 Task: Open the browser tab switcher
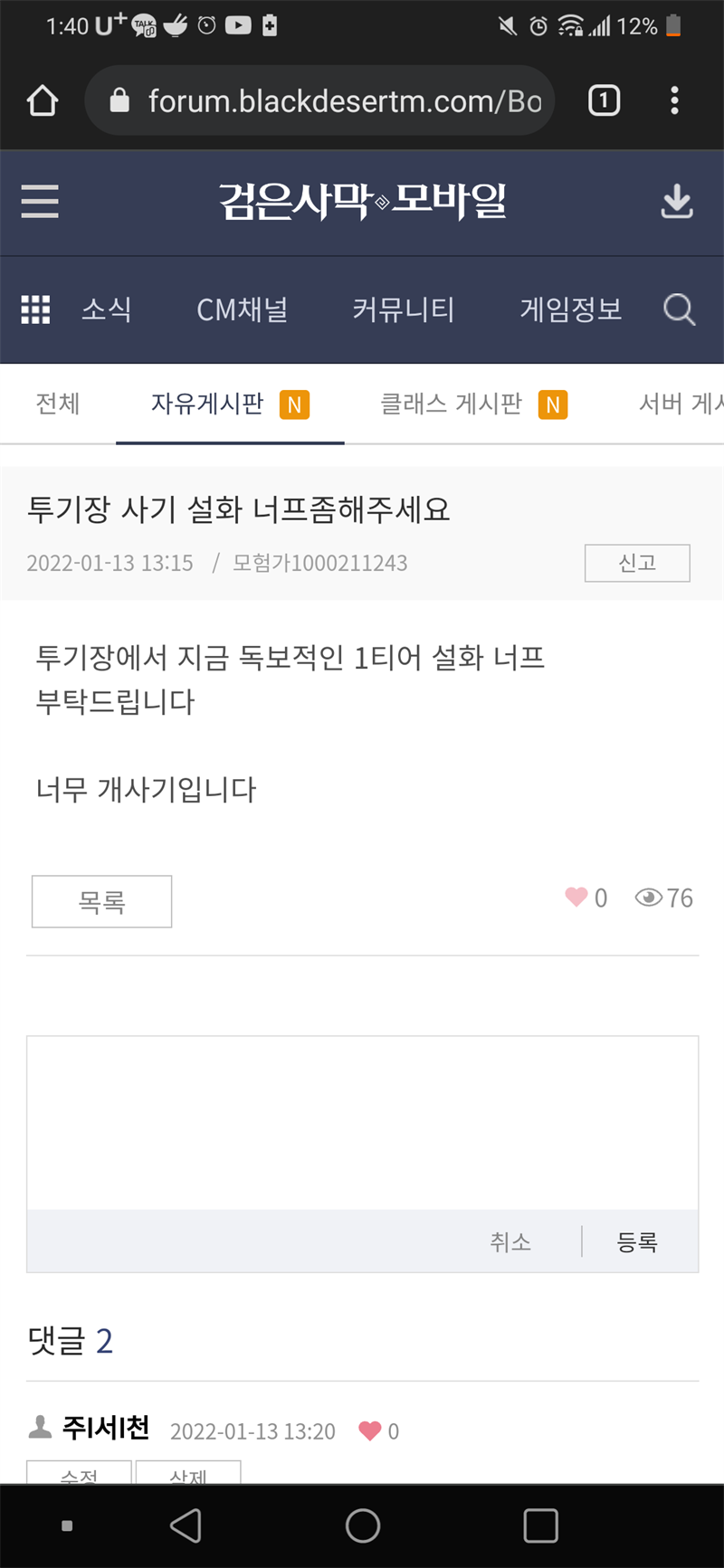pos(605,100)
